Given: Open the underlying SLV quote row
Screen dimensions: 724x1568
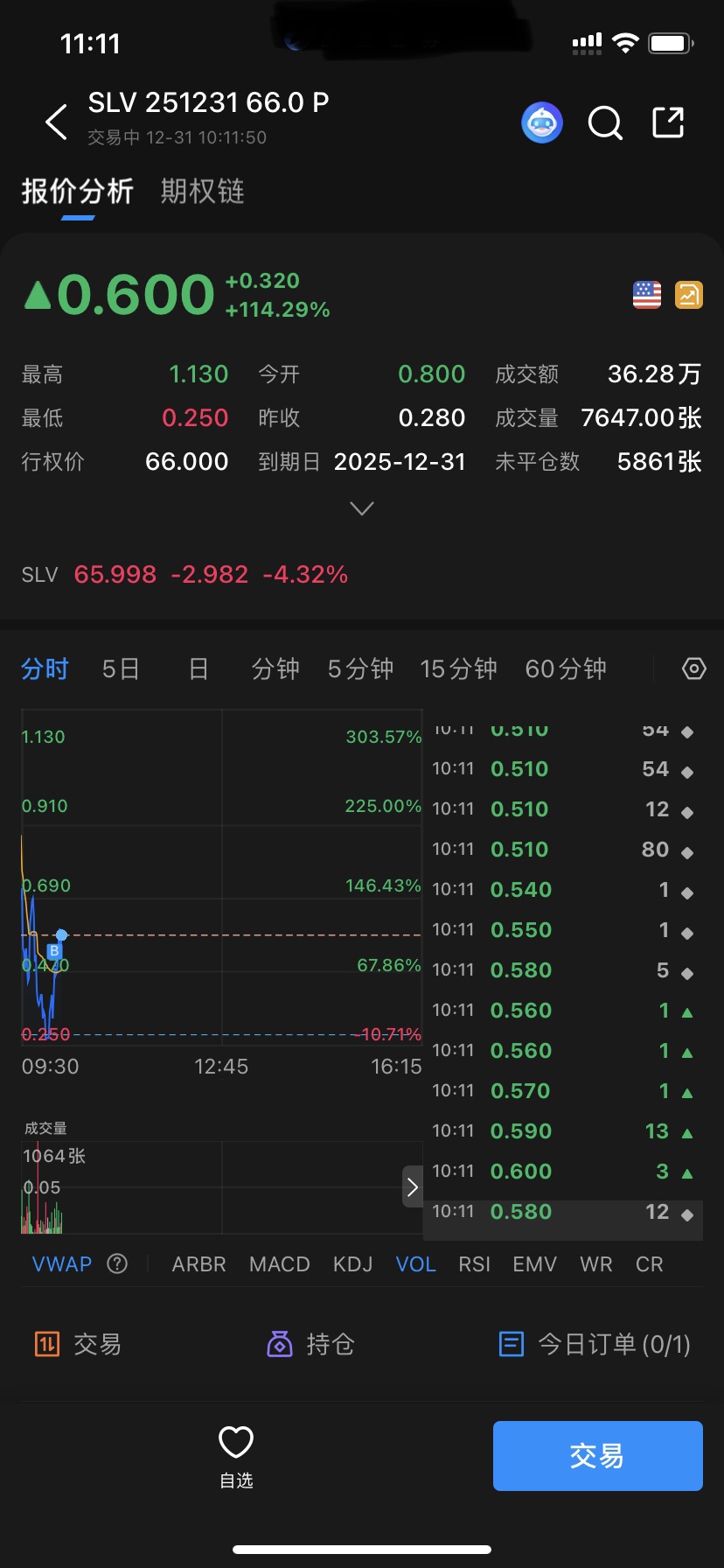Looking at the screenshot, I should (x=184, y=575).
